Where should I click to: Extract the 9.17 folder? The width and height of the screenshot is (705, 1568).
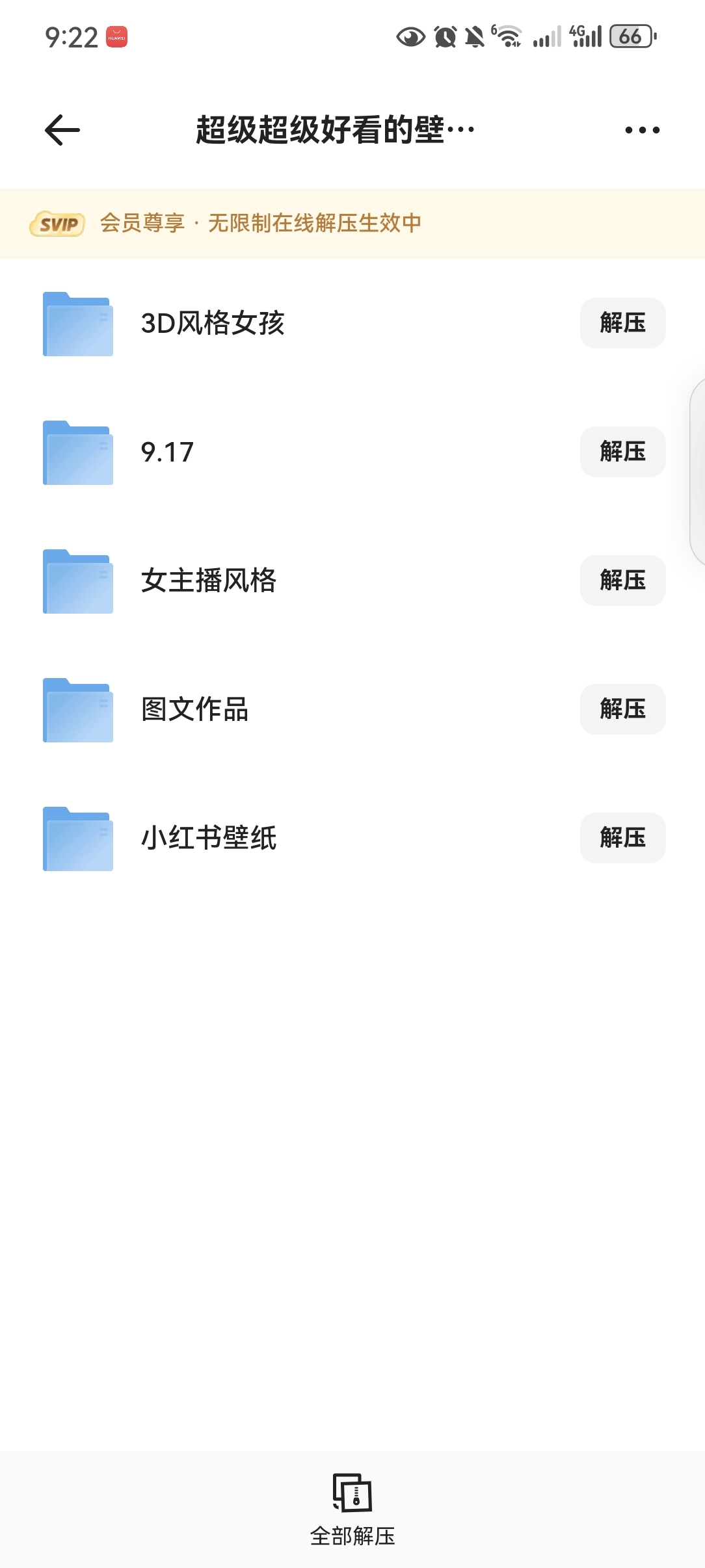click(x=622, y=452)
